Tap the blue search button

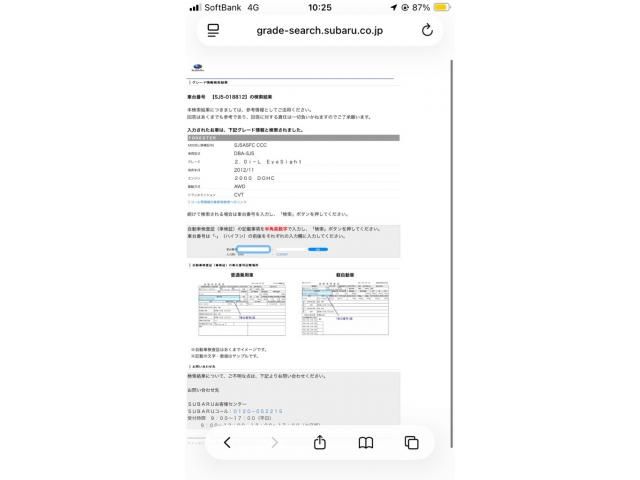pos(317,248)
